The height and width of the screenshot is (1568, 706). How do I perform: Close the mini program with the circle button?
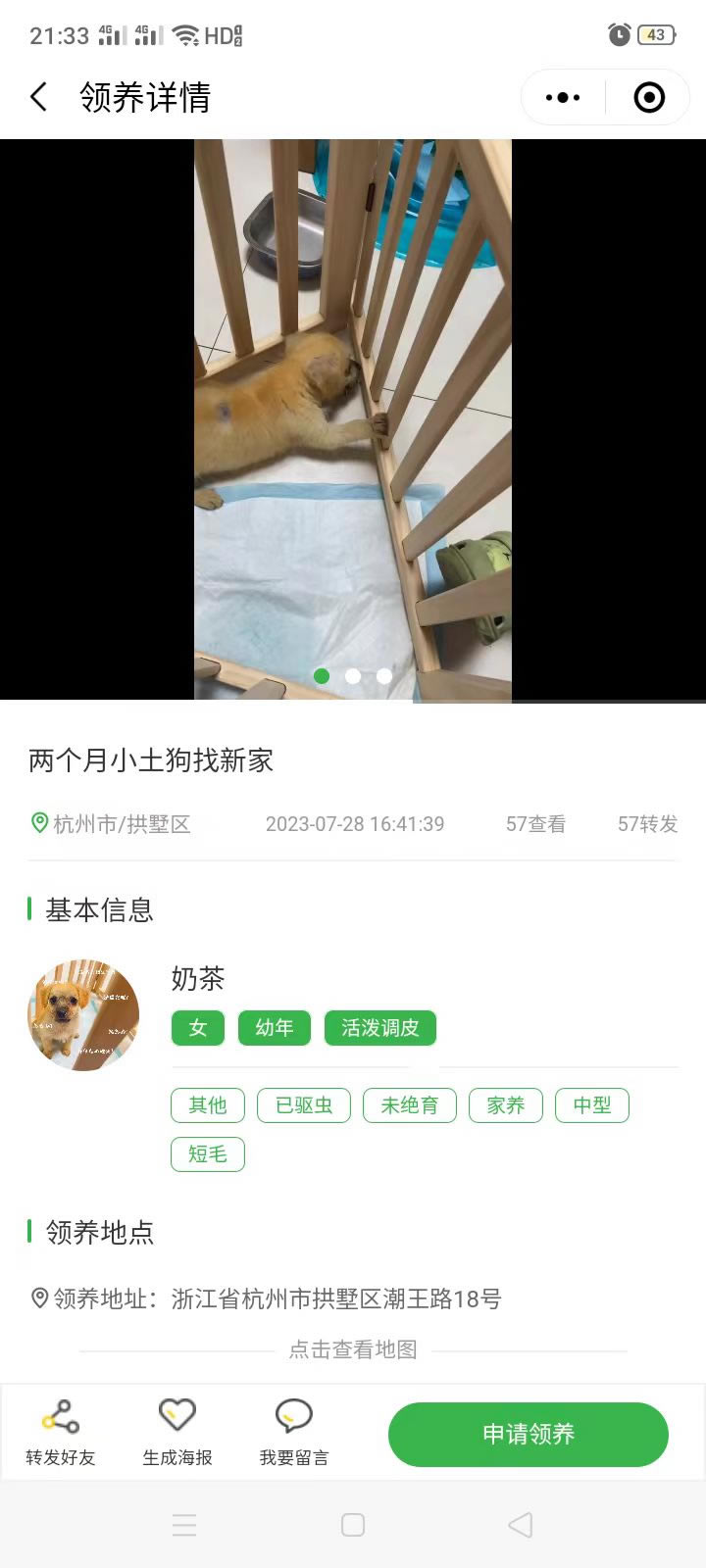click(x=649, y=97)
